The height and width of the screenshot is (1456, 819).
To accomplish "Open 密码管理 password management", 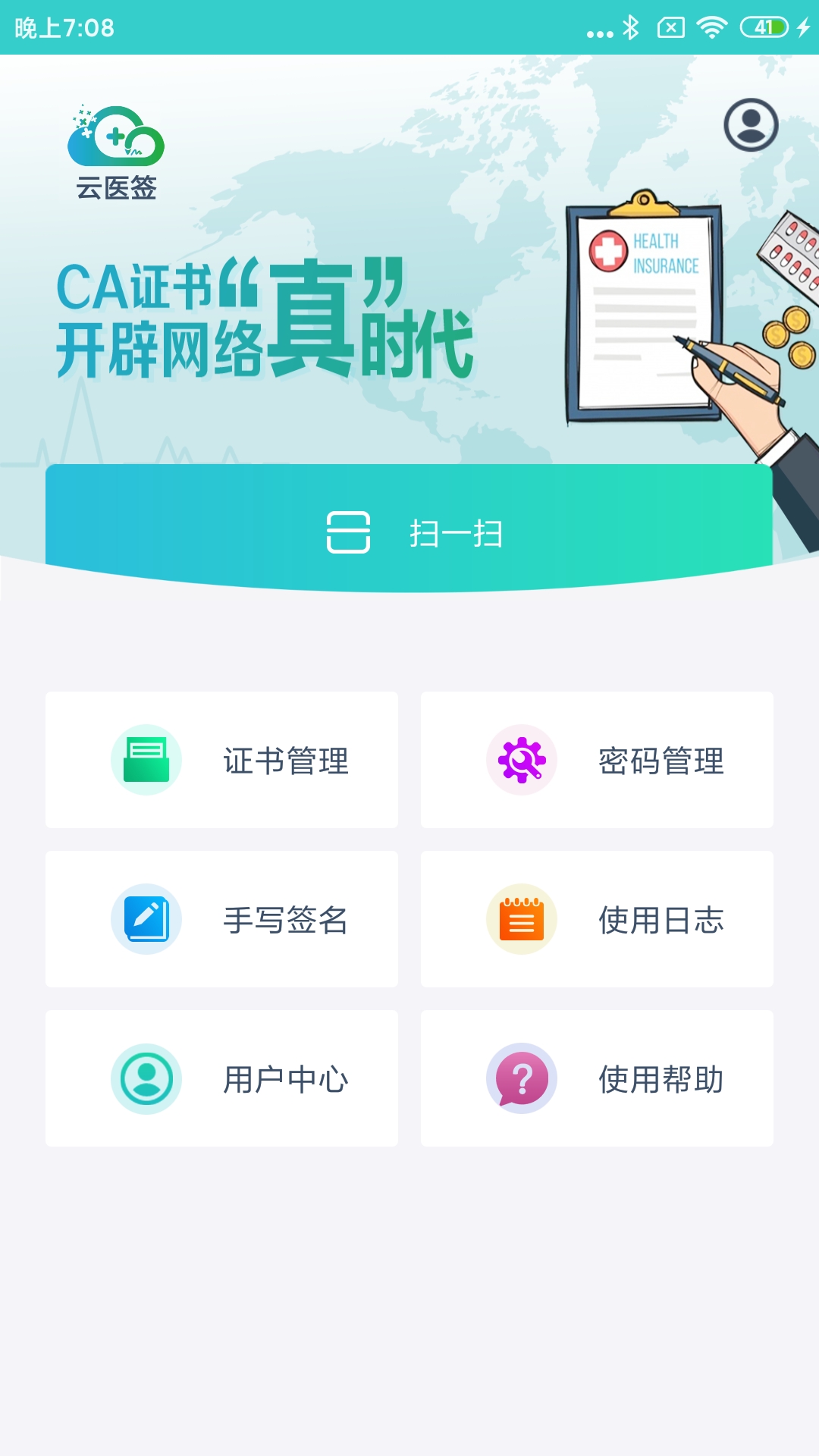I will coord(597,760).
